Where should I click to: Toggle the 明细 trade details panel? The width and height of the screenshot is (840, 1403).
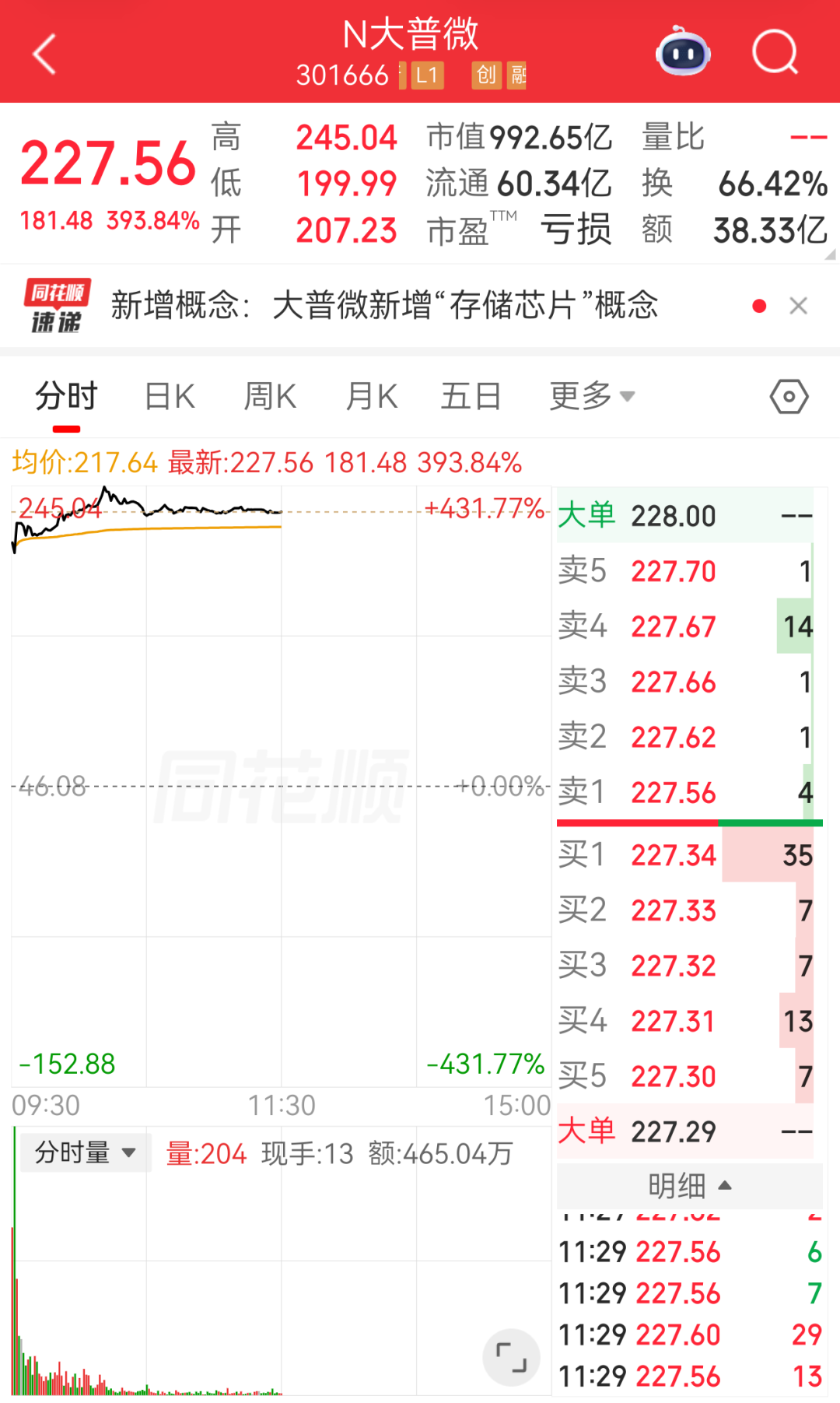coord(689,1185)
